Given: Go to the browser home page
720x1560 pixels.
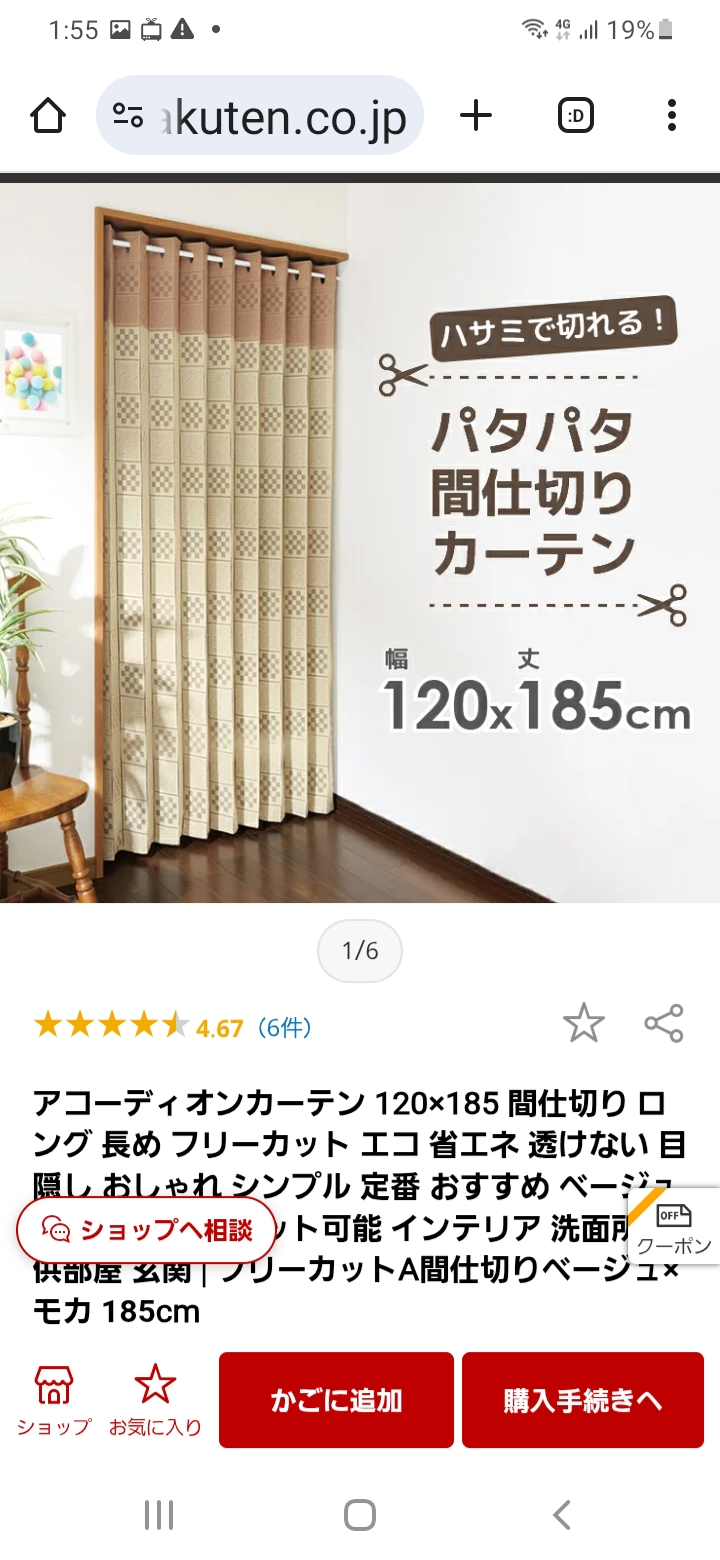Looking at the screenshot, I should click(x=48, y=116).
